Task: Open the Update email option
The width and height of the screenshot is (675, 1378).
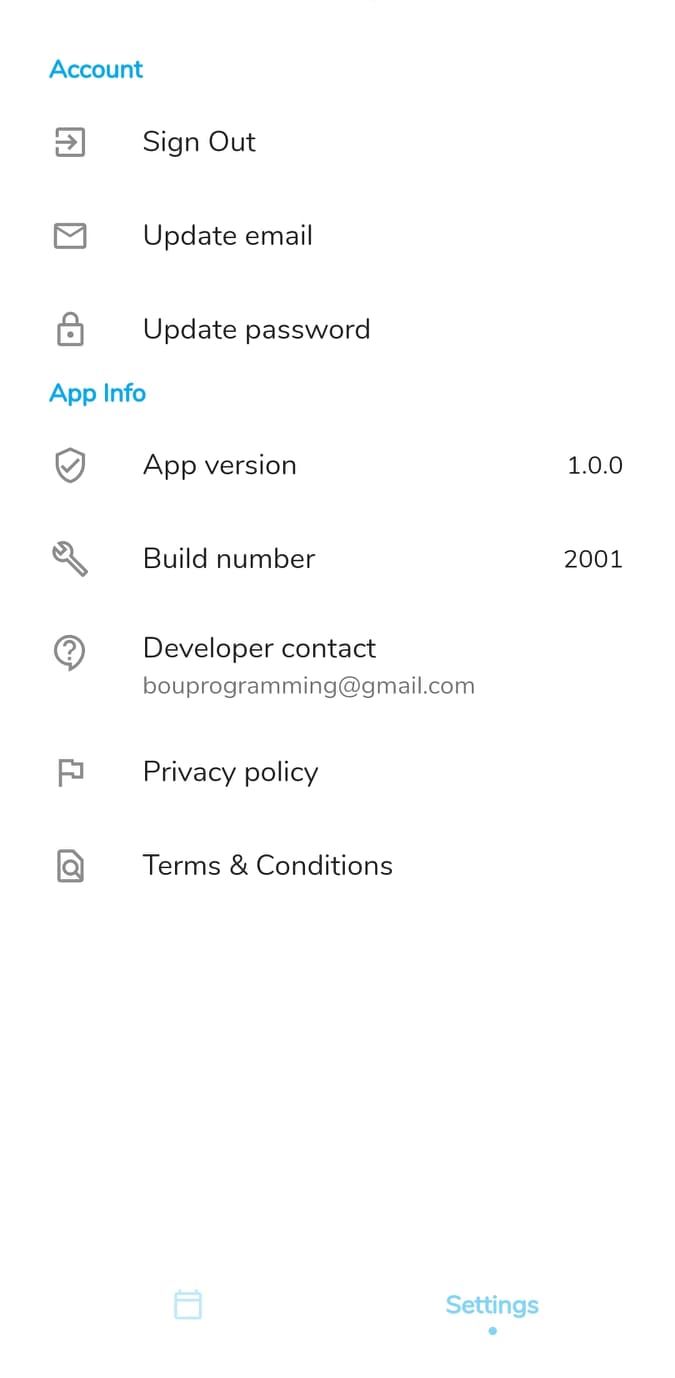Action: click(228, 236)
